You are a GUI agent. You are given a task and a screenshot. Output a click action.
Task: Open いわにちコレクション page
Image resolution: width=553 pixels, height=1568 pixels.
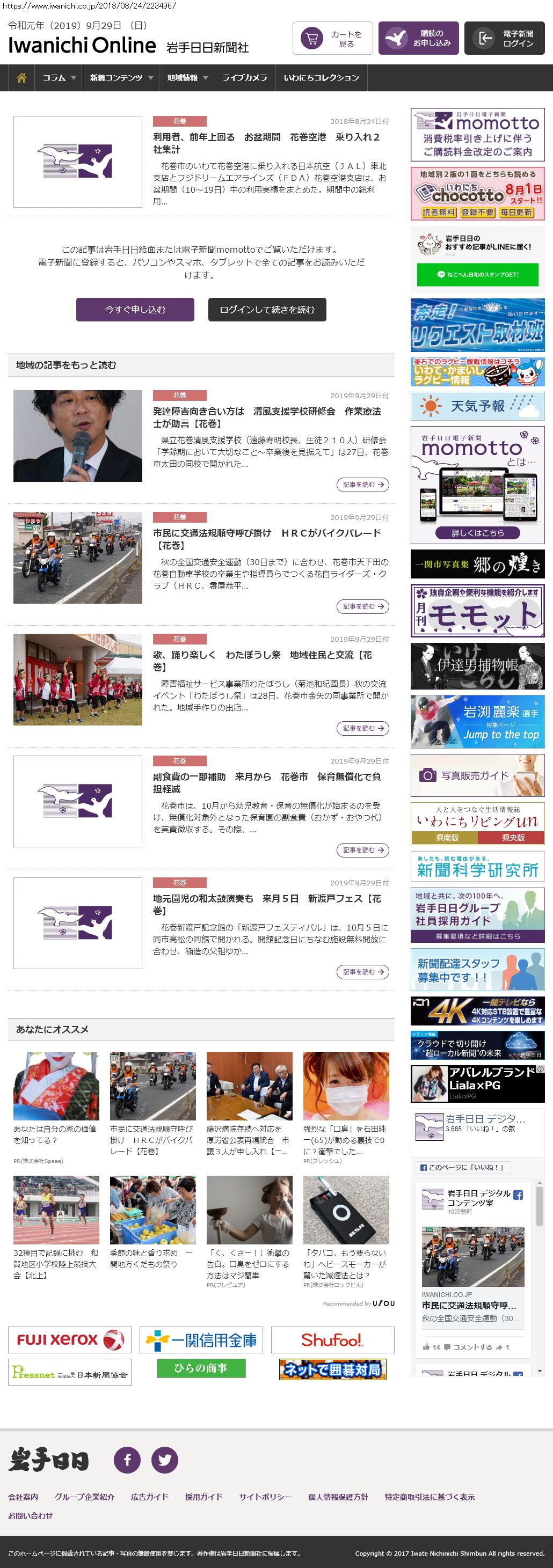pos(321,78)
